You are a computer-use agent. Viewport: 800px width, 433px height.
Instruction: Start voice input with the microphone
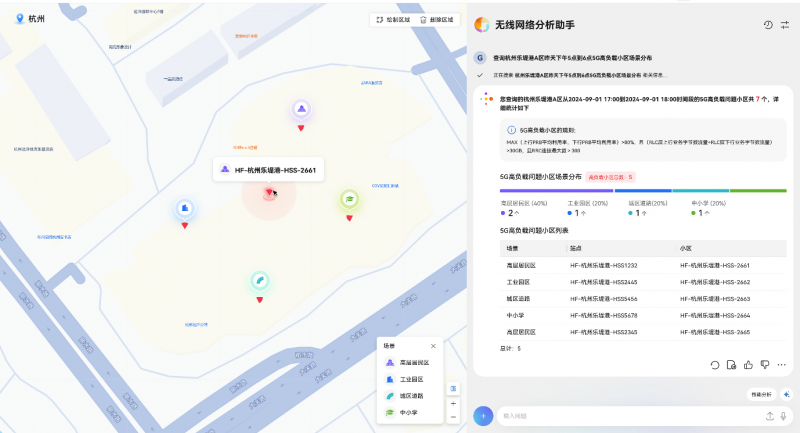(785, 415)
